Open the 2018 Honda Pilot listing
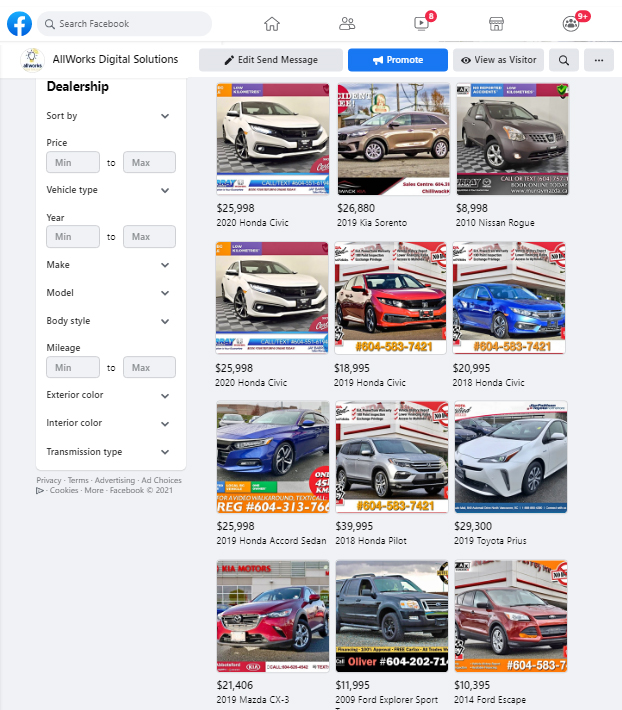622x710 pixels. point(393,458)
